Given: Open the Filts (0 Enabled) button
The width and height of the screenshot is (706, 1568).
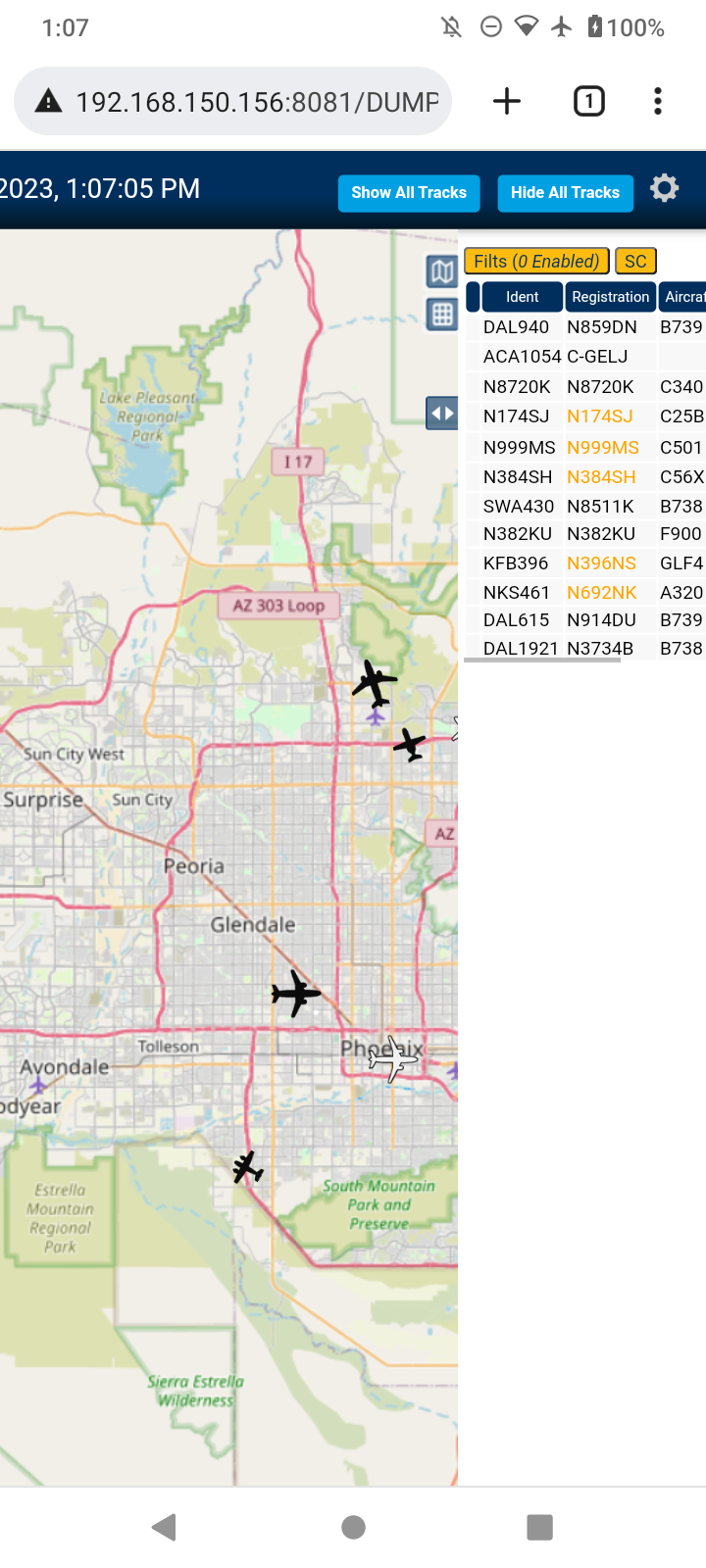Looking at the screenshot, I should pyautogui.click(x=536, y=262).
